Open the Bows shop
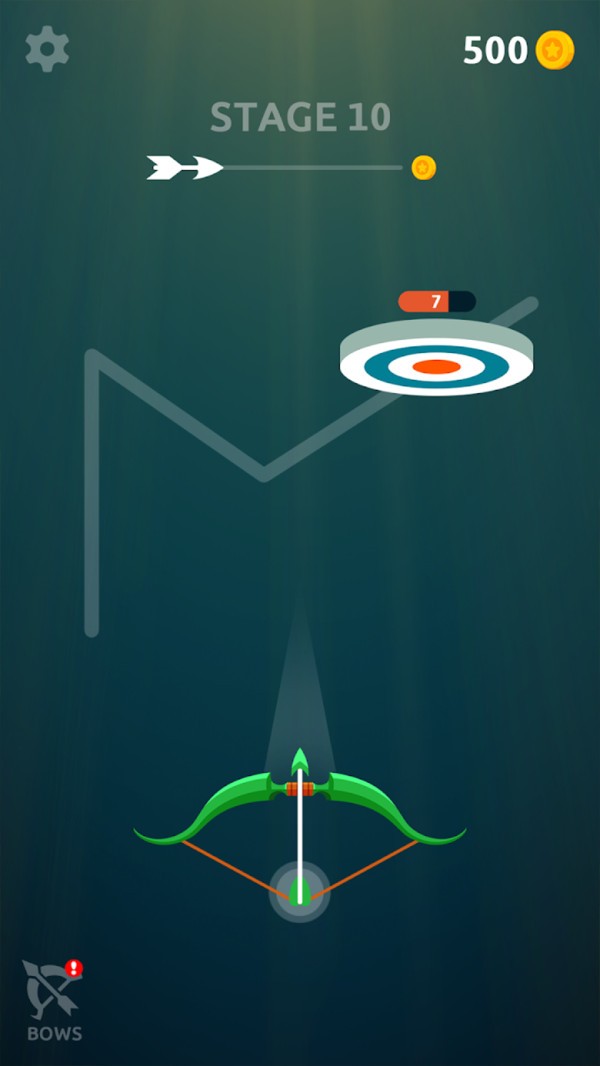The image size is (600, 1066). pos(54,999)
